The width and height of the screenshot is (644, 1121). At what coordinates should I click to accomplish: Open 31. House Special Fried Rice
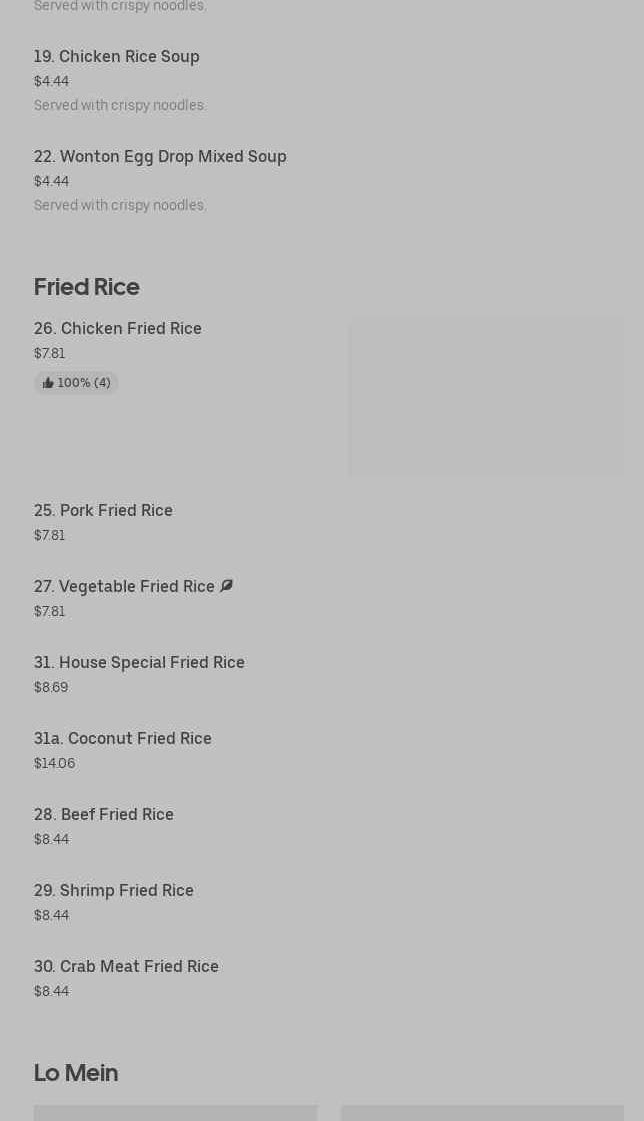pyautogui.click(x=139, y=663)
